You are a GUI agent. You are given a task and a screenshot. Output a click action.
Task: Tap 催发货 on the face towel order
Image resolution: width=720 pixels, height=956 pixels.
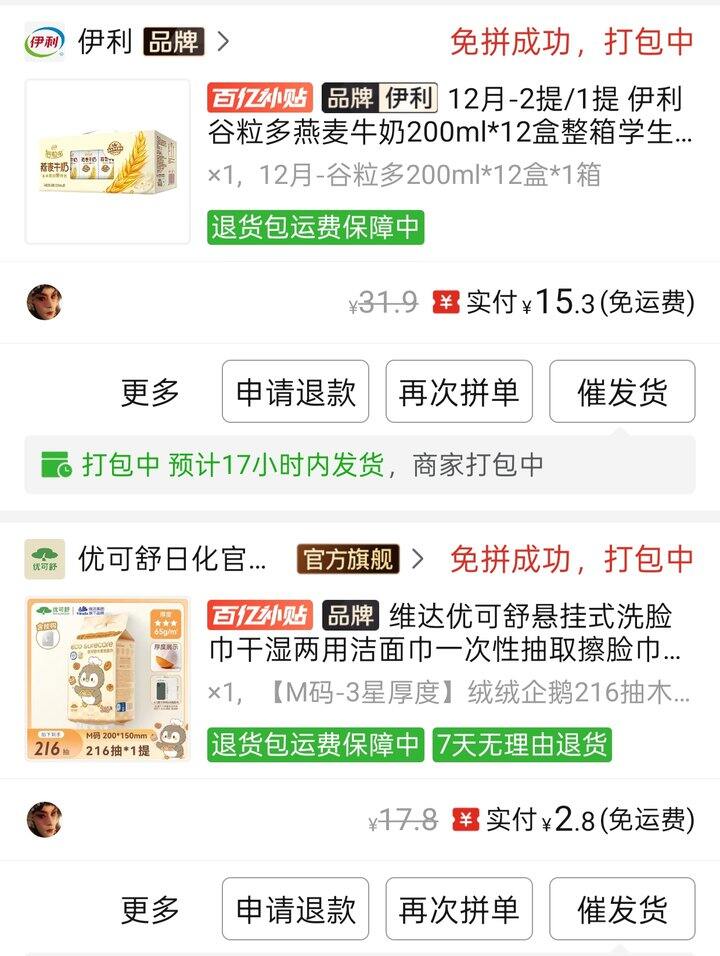(x=621, y=909)
